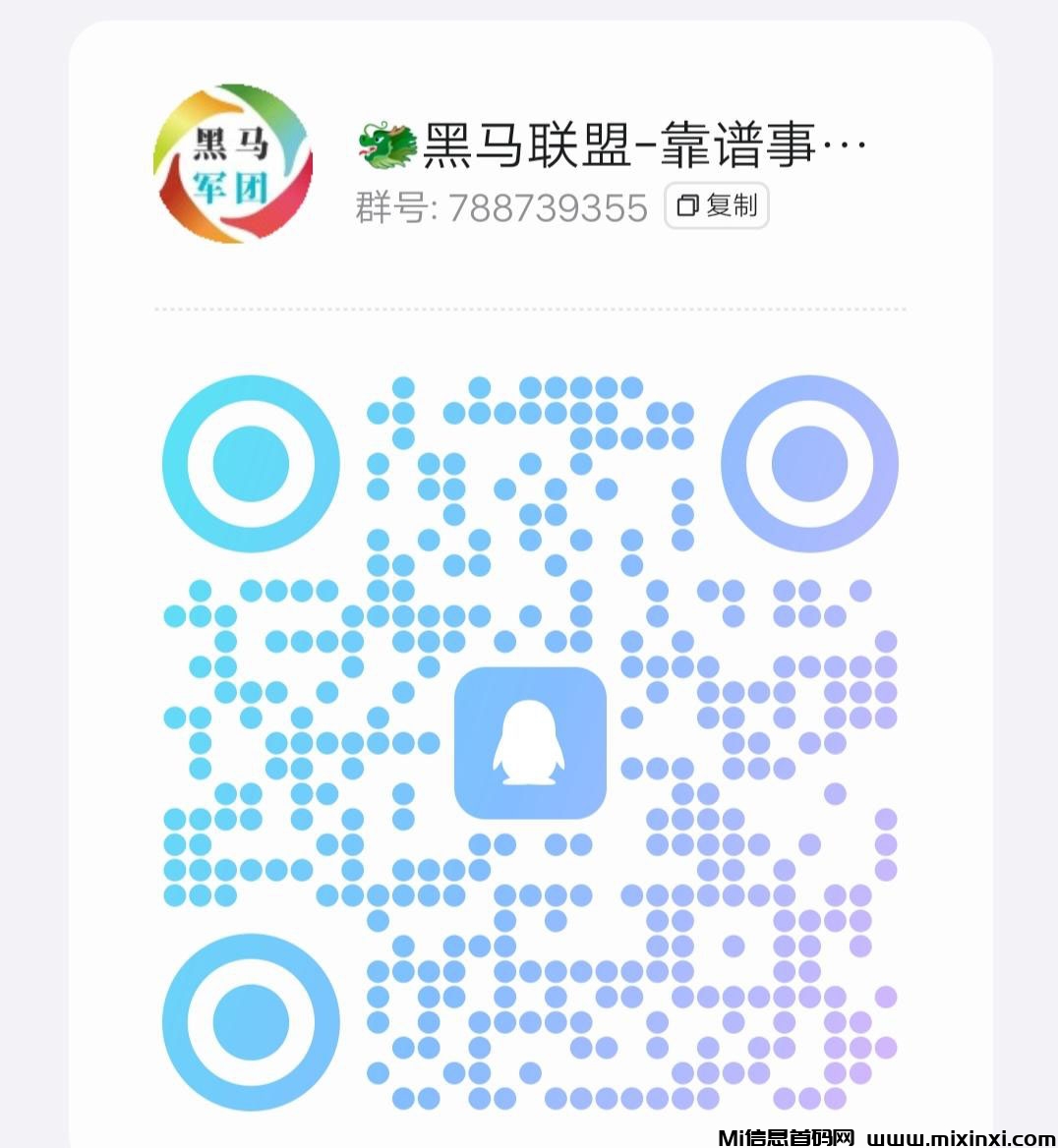Click the copy-pages icon inside 复制 button
This screenshot has height=1148, width=1058.
686,206
